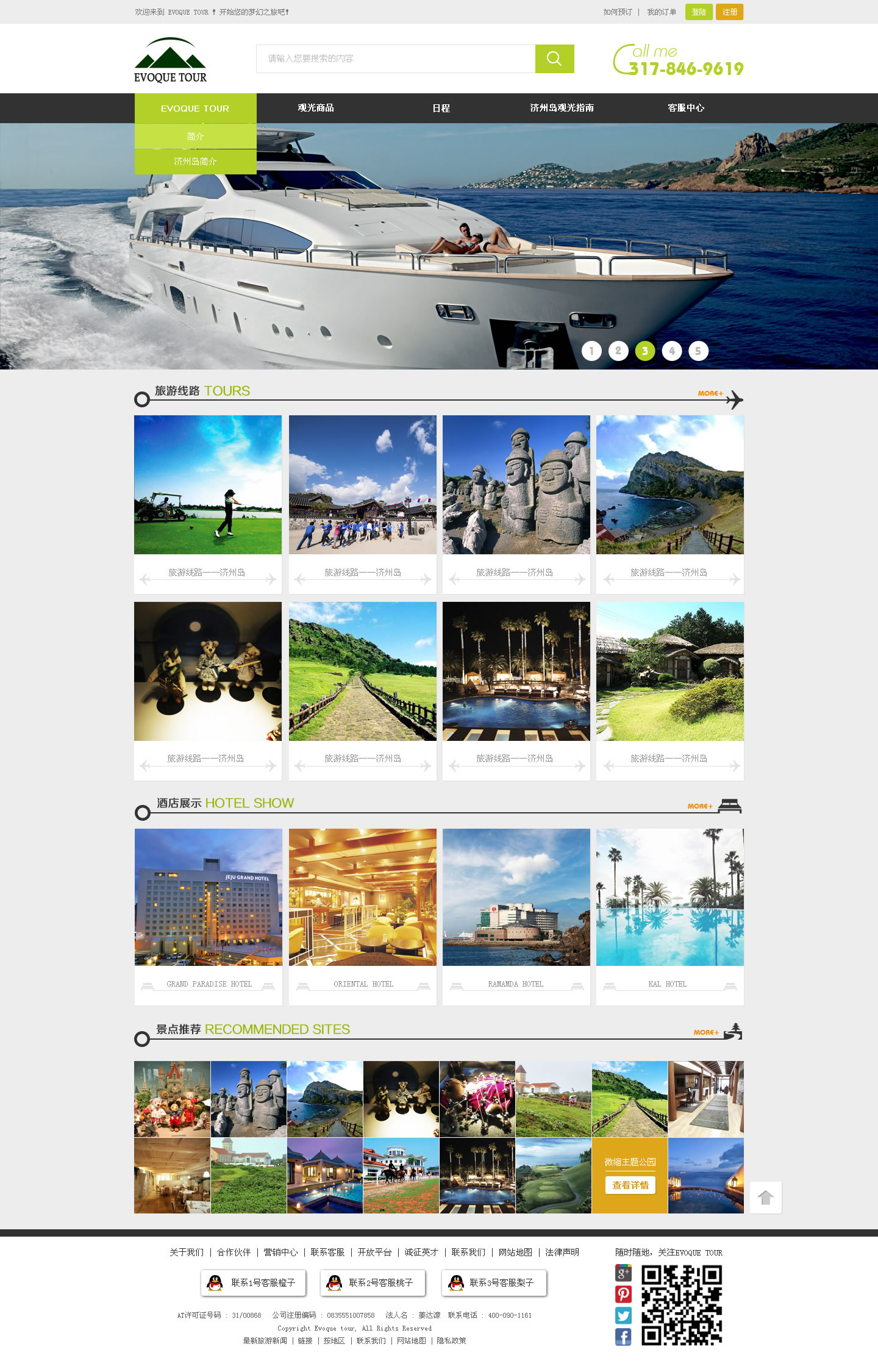Open the 客服中心 service center nav
The height and width of the screenshot is (1372, 878).
coord(686,108)
